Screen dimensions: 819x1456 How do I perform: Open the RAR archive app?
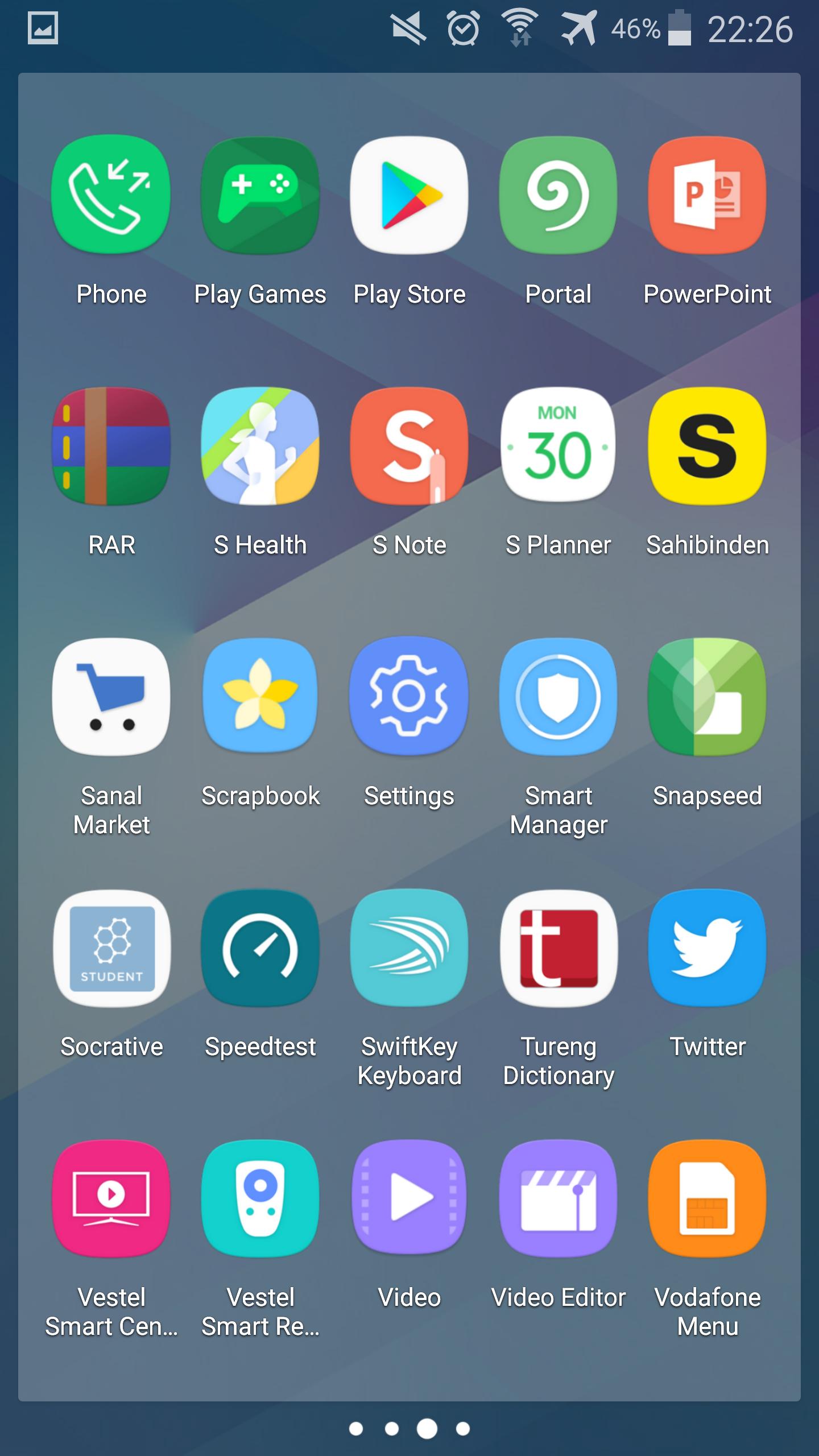(x=111, y=446)
